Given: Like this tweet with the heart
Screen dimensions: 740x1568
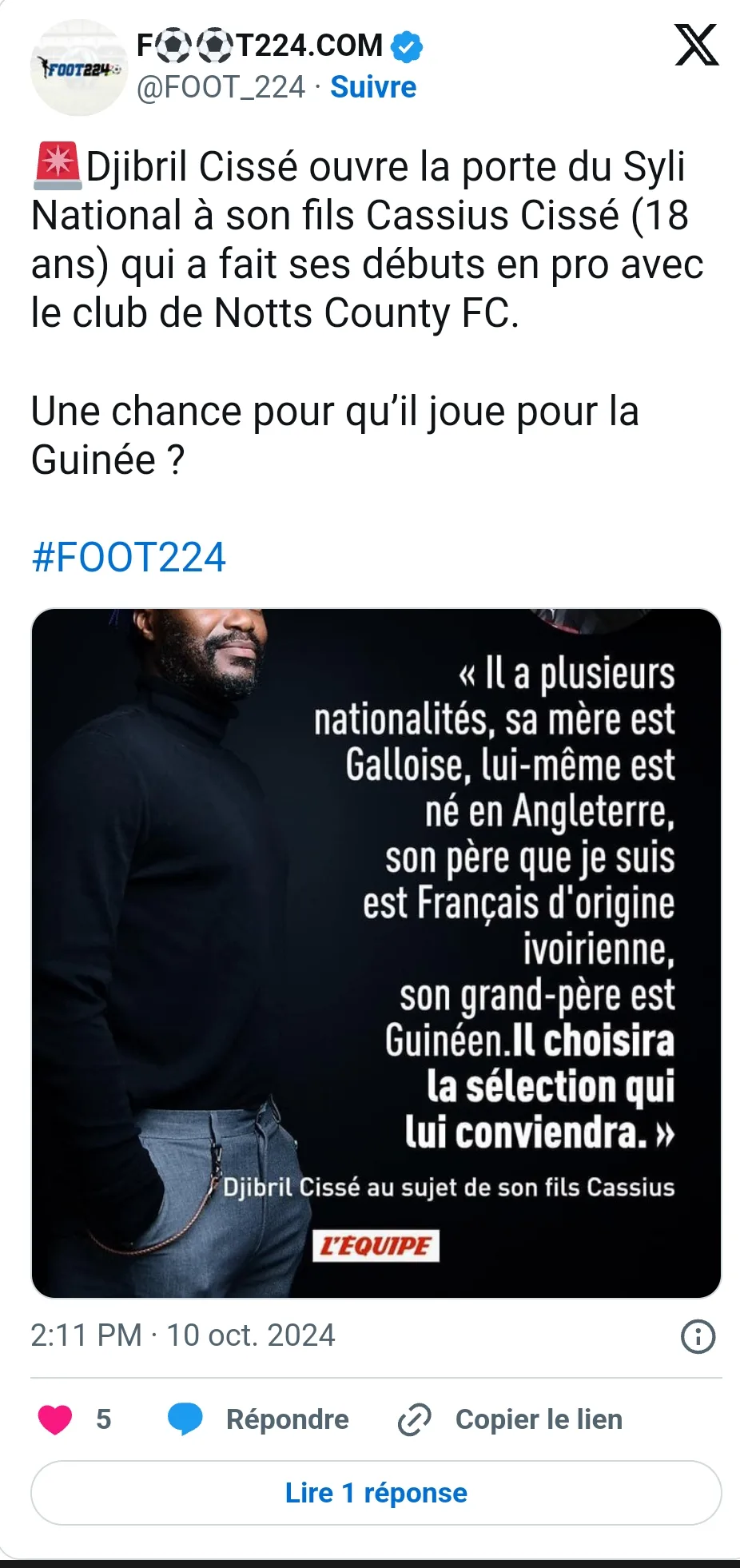Looking at the screenshot, I should click(55, 1419).
